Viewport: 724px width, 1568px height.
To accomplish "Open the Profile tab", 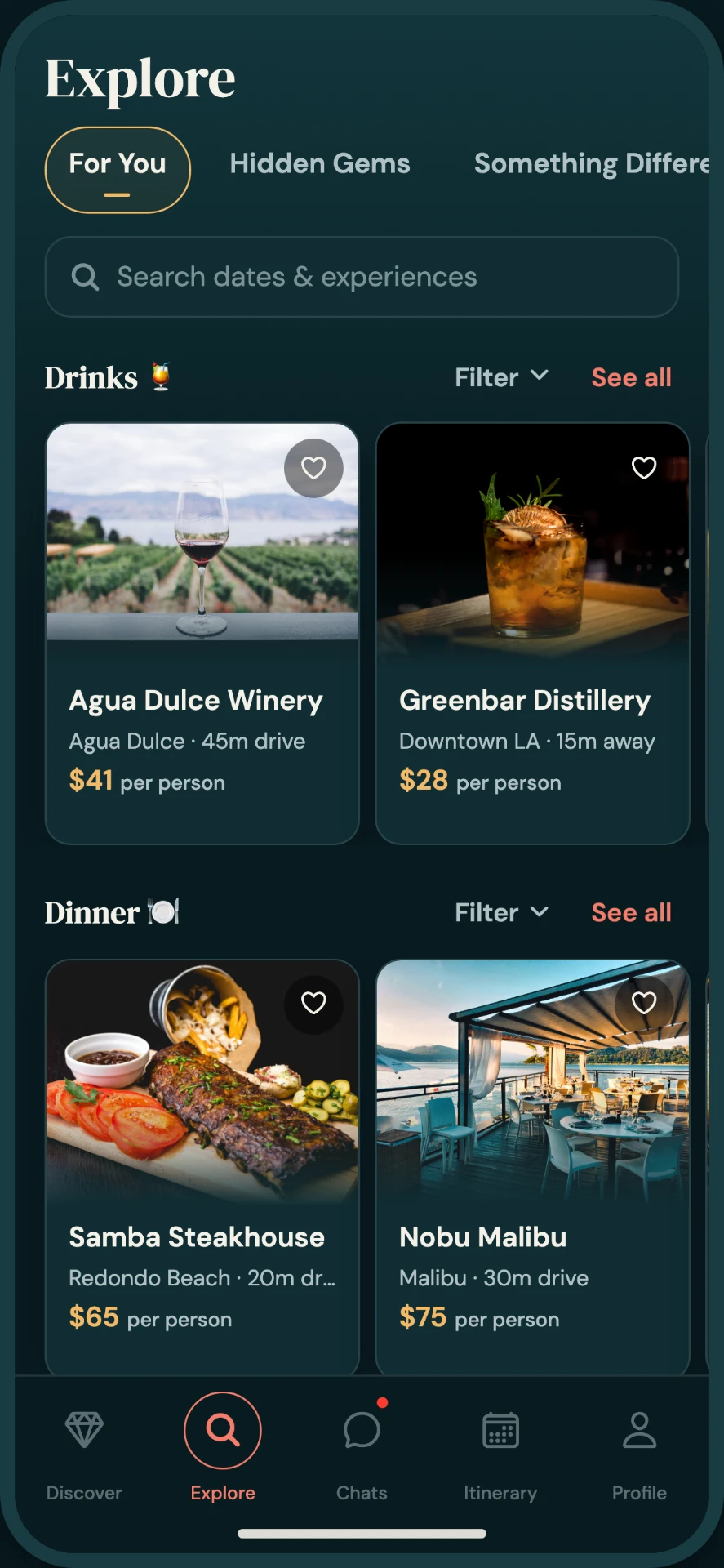I will tap(639, 1455).
